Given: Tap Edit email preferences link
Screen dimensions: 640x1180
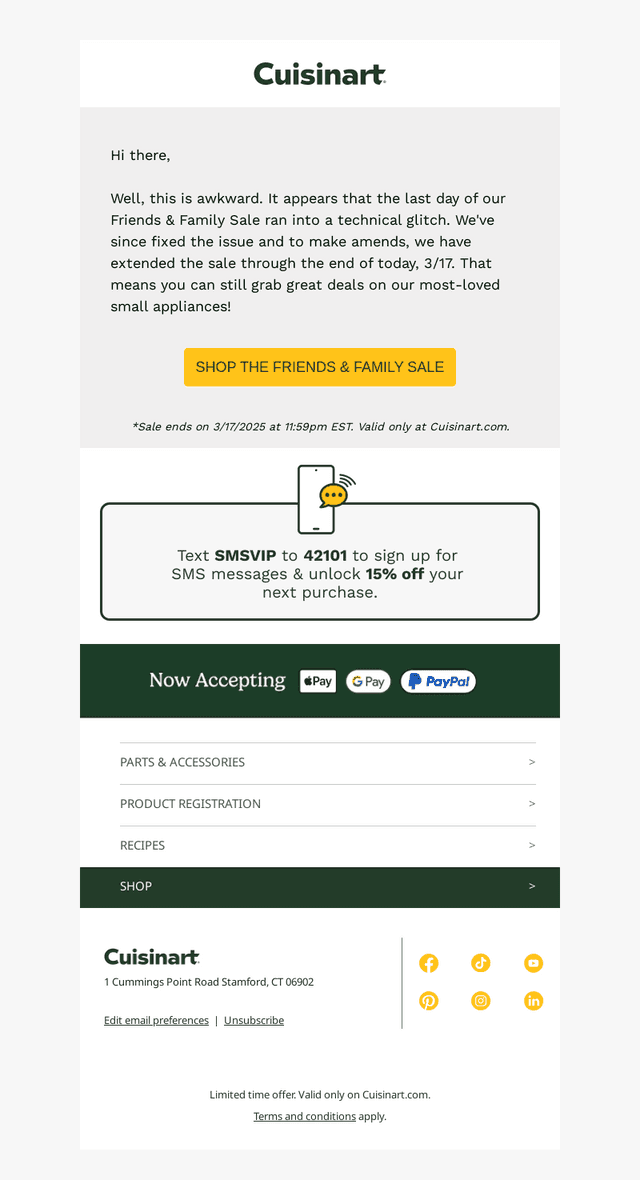Looking at the screenshot, I should pos(156,1020).
